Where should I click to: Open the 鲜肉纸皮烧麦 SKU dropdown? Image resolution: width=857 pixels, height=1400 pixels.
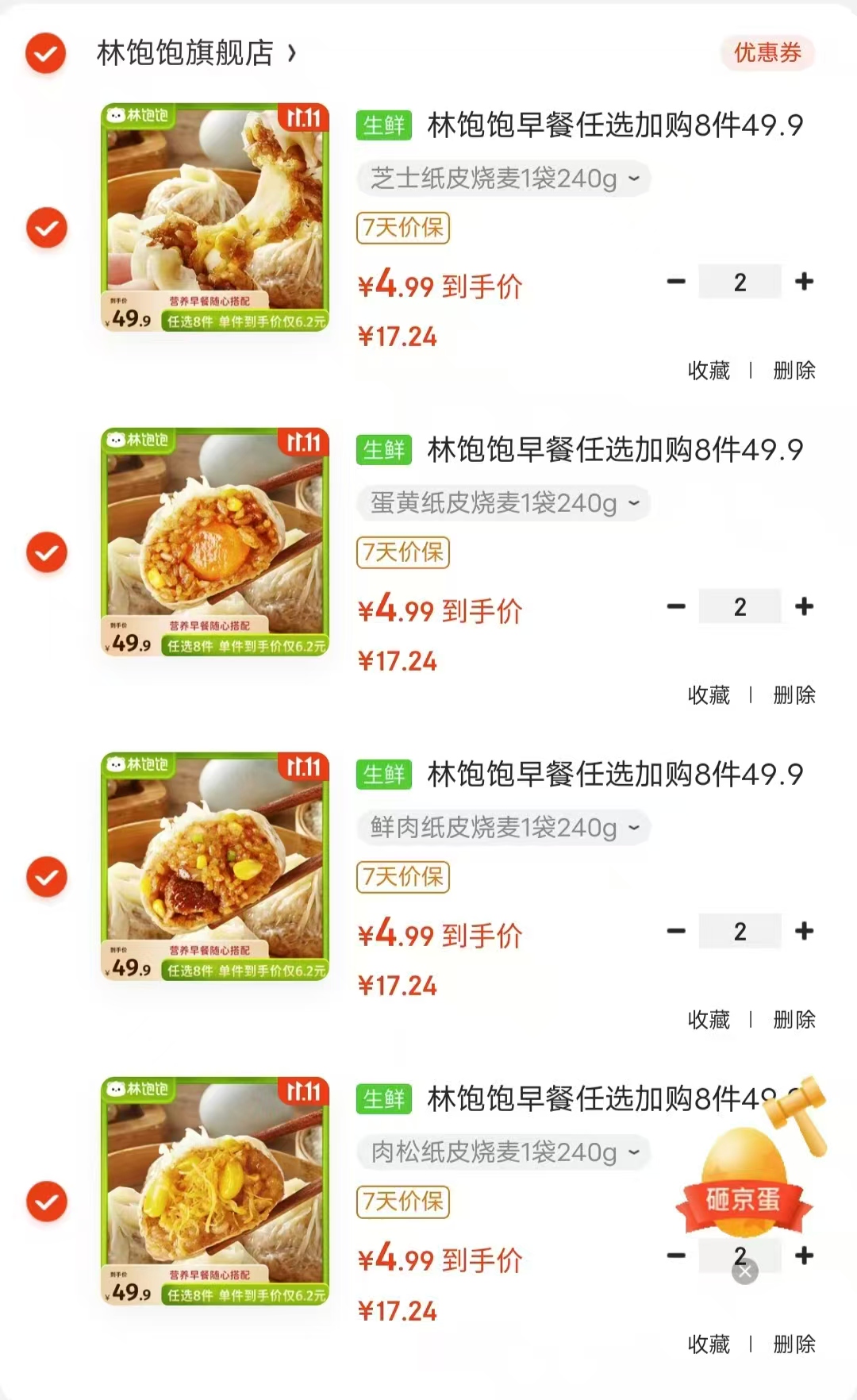(503, 827)
